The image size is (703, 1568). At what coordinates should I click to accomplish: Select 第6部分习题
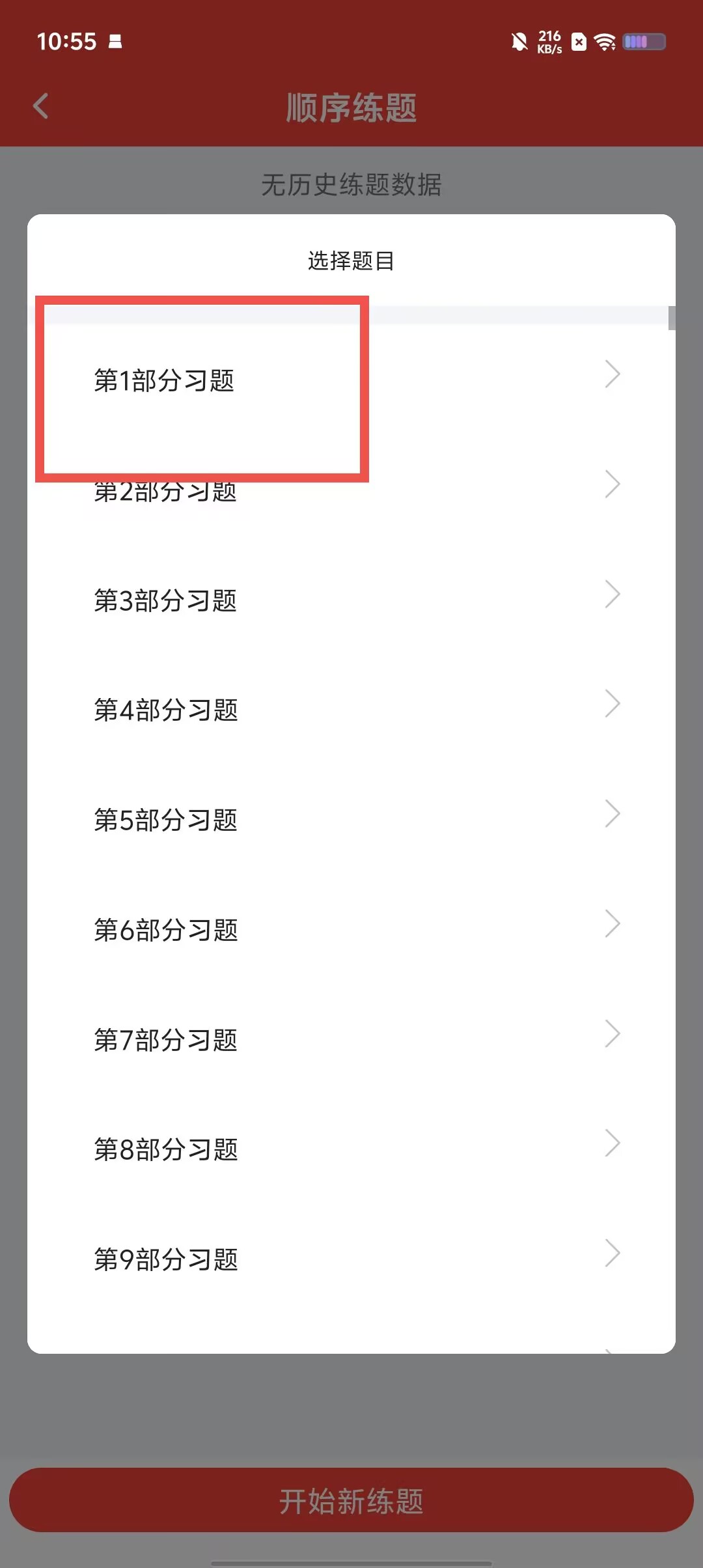click(x=351, y=930)
